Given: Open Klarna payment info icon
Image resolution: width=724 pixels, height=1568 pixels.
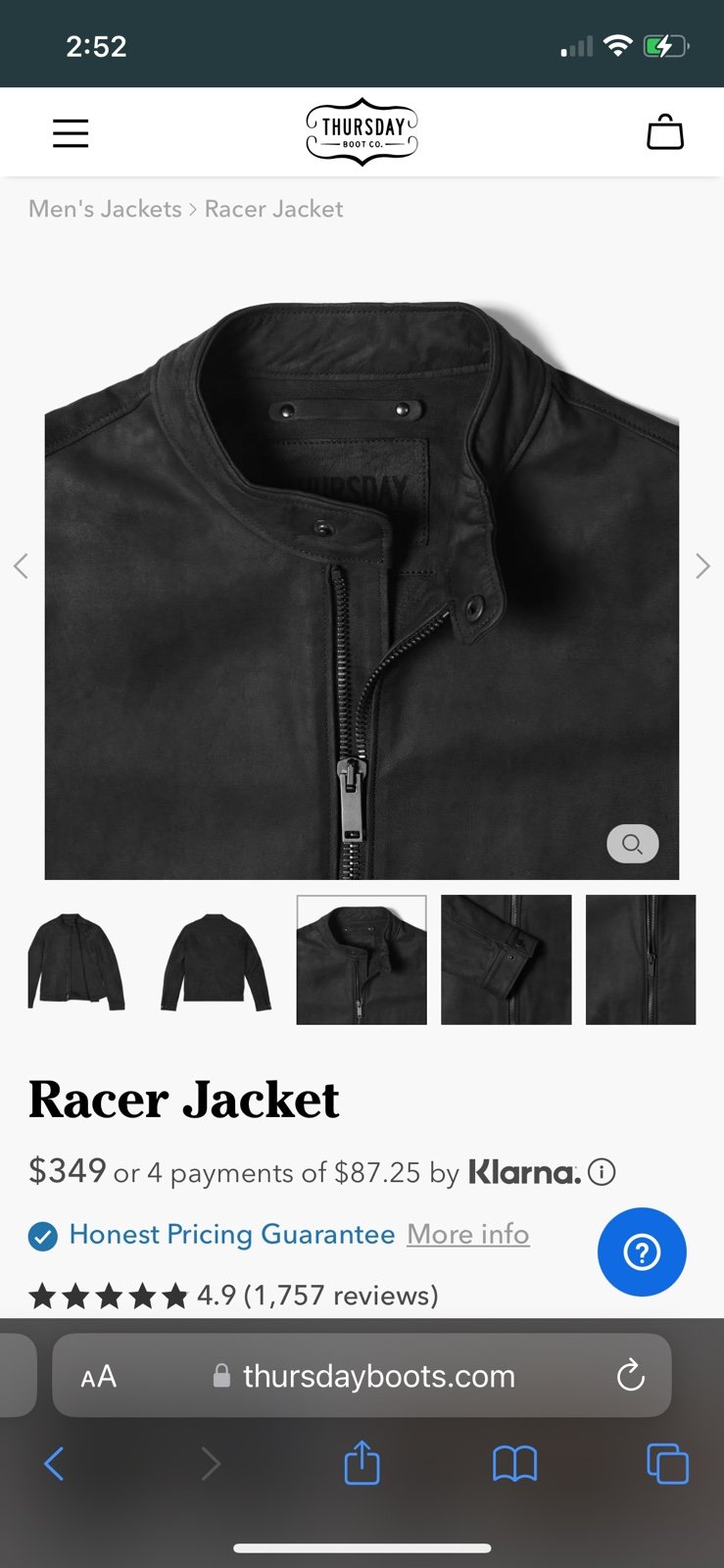Looking at the screenshot, I should [602, 1171].
